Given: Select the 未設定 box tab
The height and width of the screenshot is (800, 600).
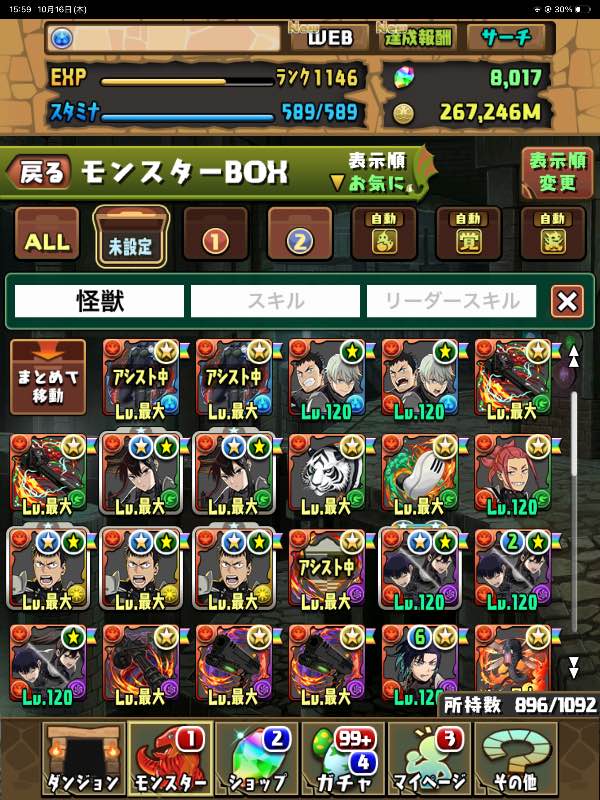Looking at the screenshot, I should 131,239.
